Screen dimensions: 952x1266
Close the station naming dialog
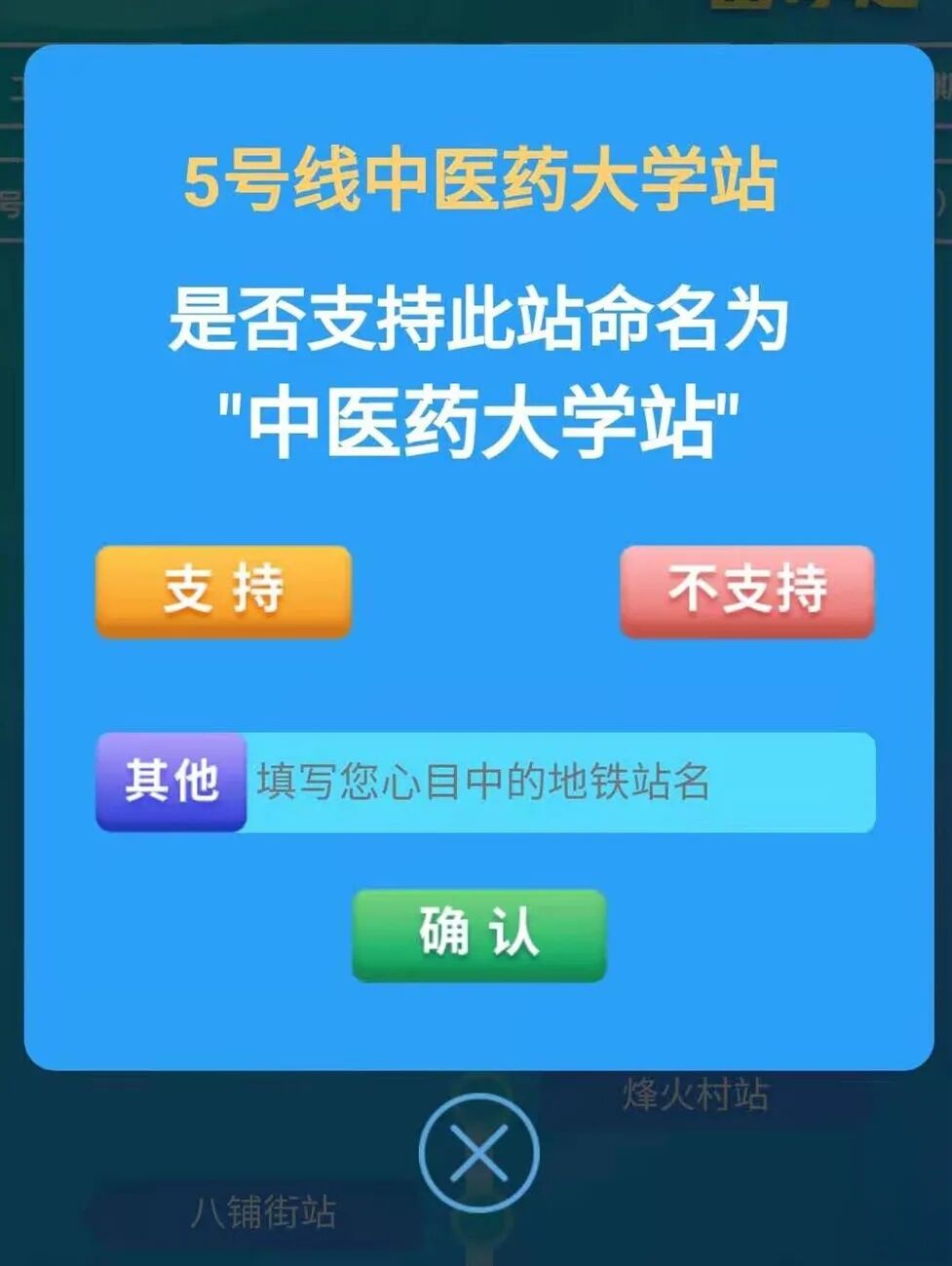coord(478,1153)
